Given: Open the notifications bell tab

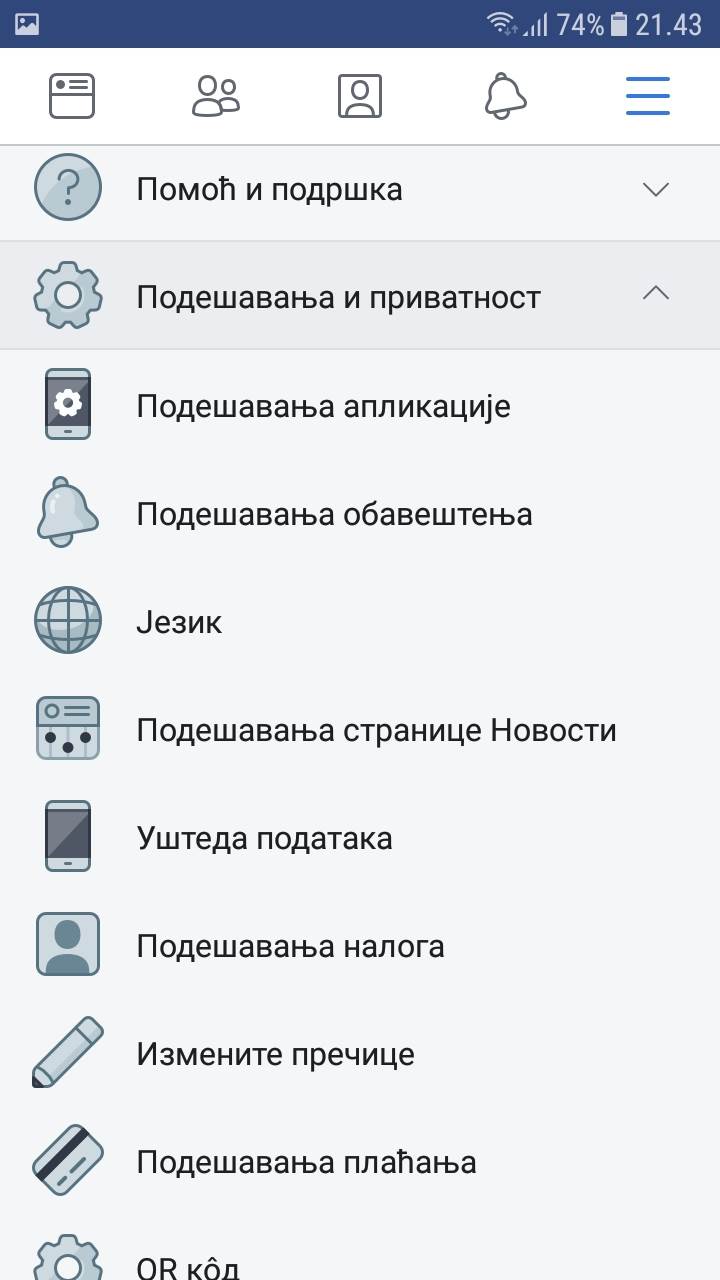Looking at the screenshot, I should (505, 96).
